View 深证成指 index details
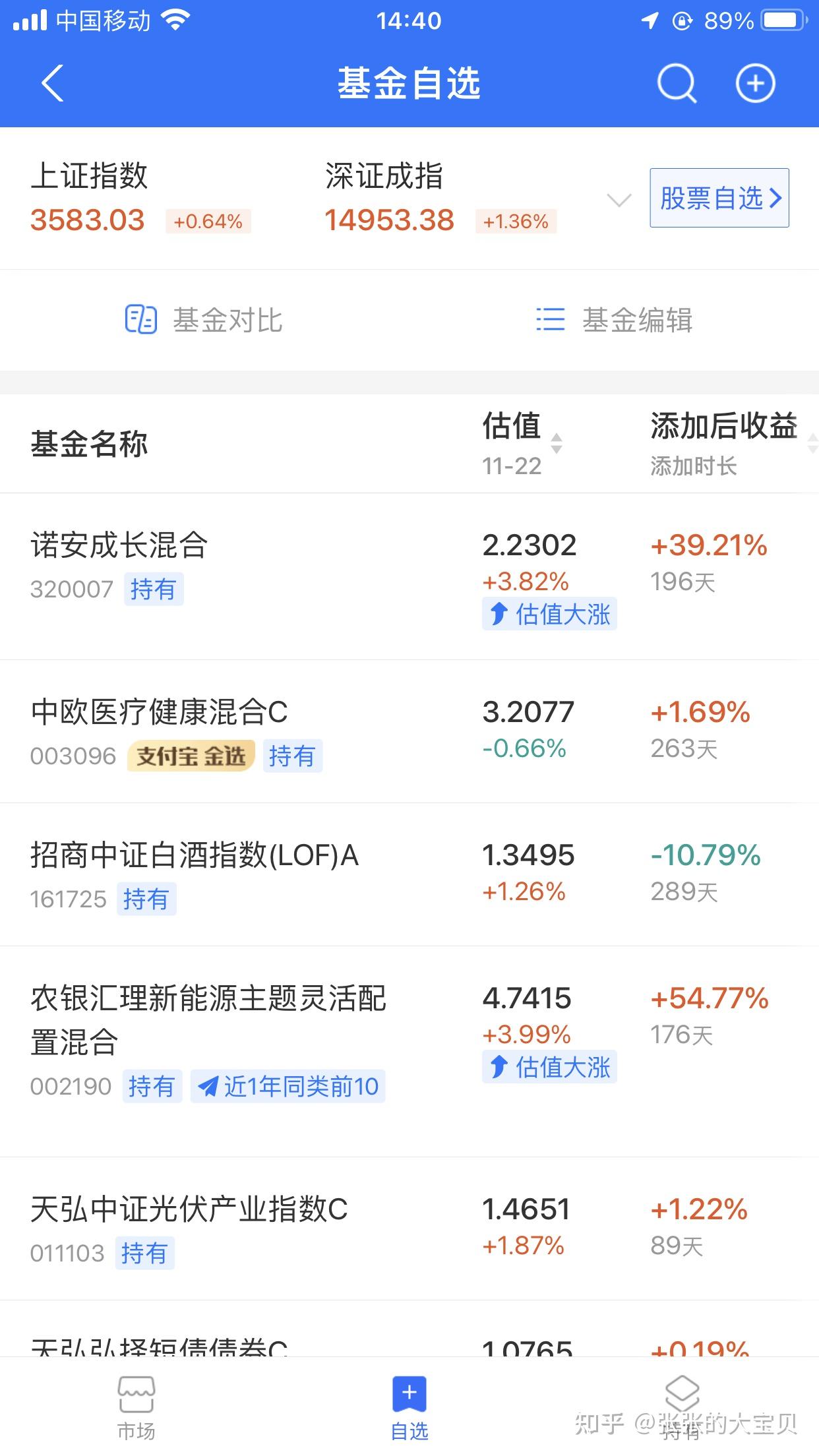Image resolution: width=819 pixels, height=1456 pixels. [x=440, y=197]
